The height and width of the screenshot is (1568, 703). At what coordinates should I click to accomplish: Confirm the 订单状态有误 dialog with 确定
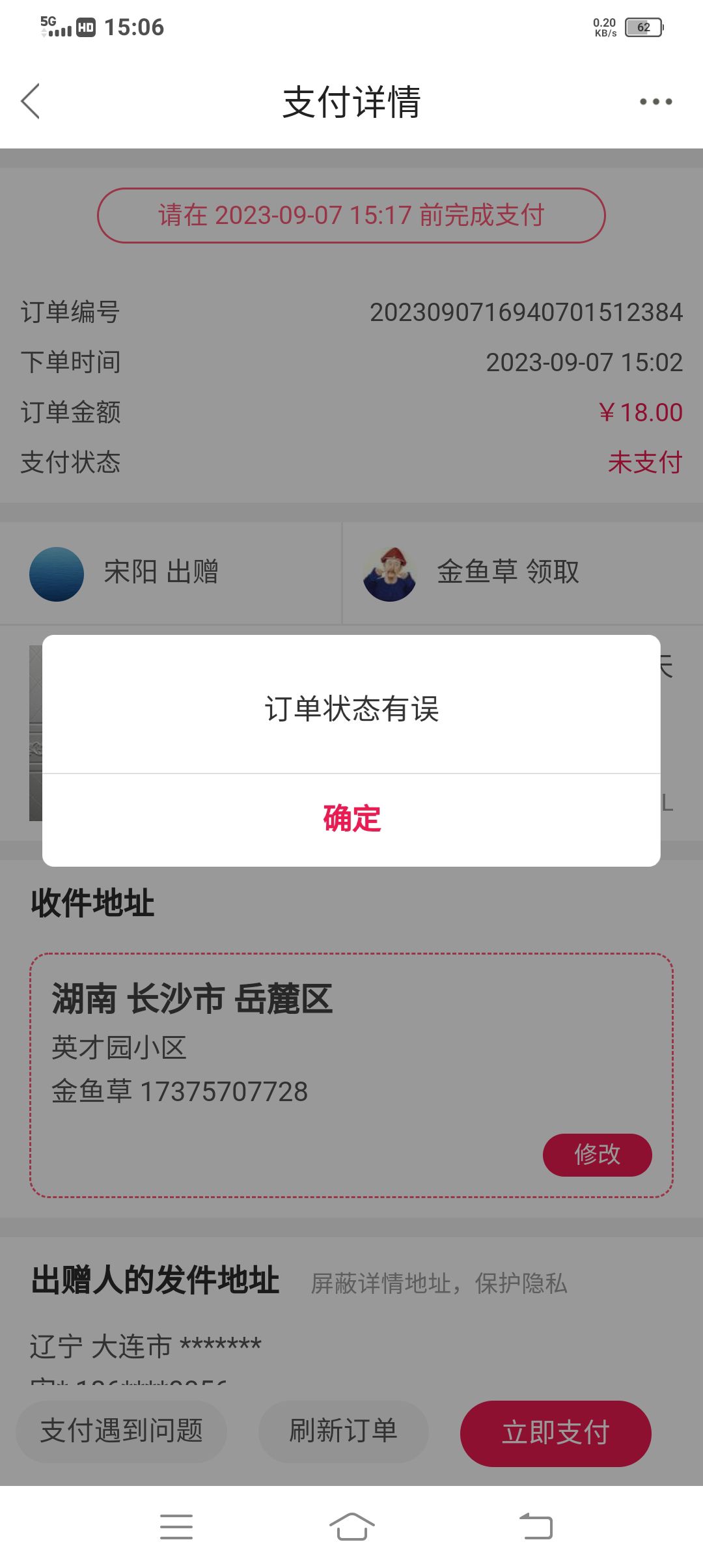tap(351, 819)
